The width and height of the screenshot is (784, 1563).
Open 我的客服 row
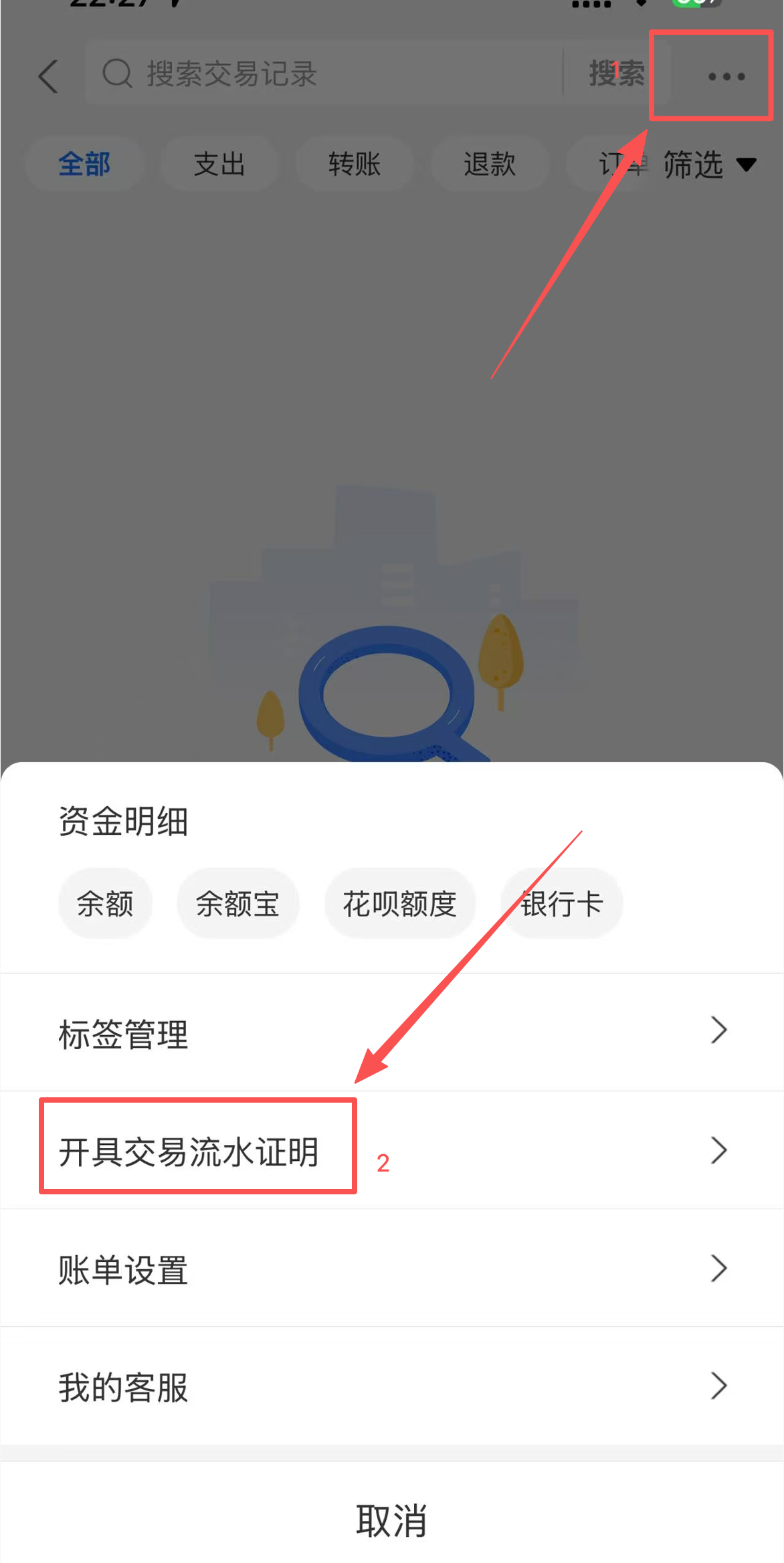[391, 1386]
